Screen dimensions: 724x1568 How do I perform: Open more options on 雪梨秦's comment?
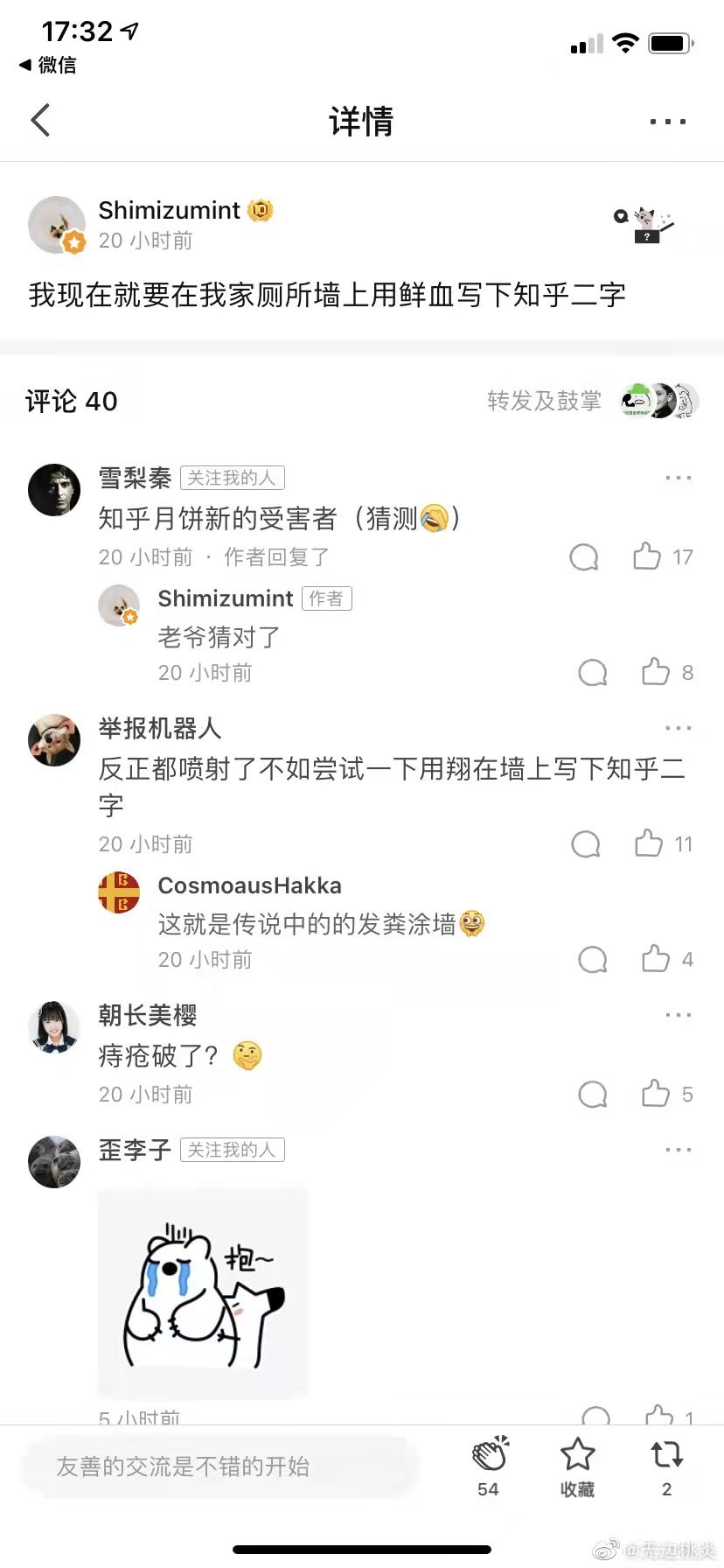coord(679,478)
